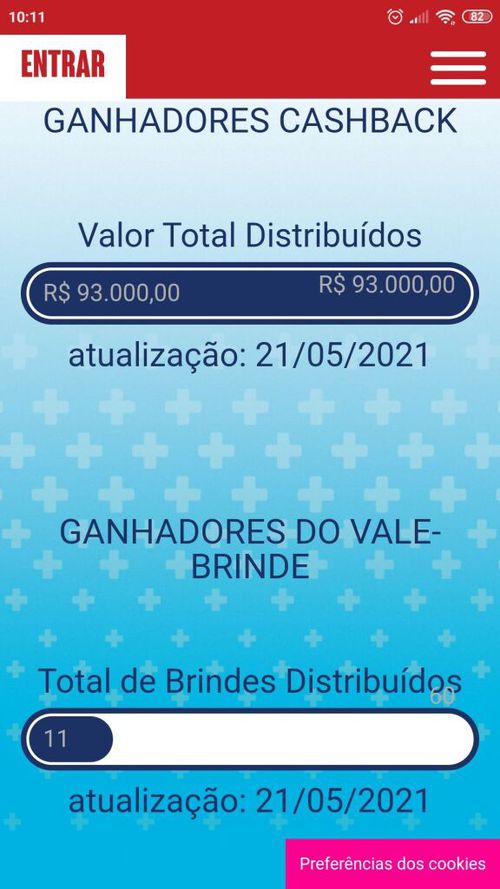Open Preferências dos cookies
This screenshot has height=889, width=500.
[x=392, y=864]
